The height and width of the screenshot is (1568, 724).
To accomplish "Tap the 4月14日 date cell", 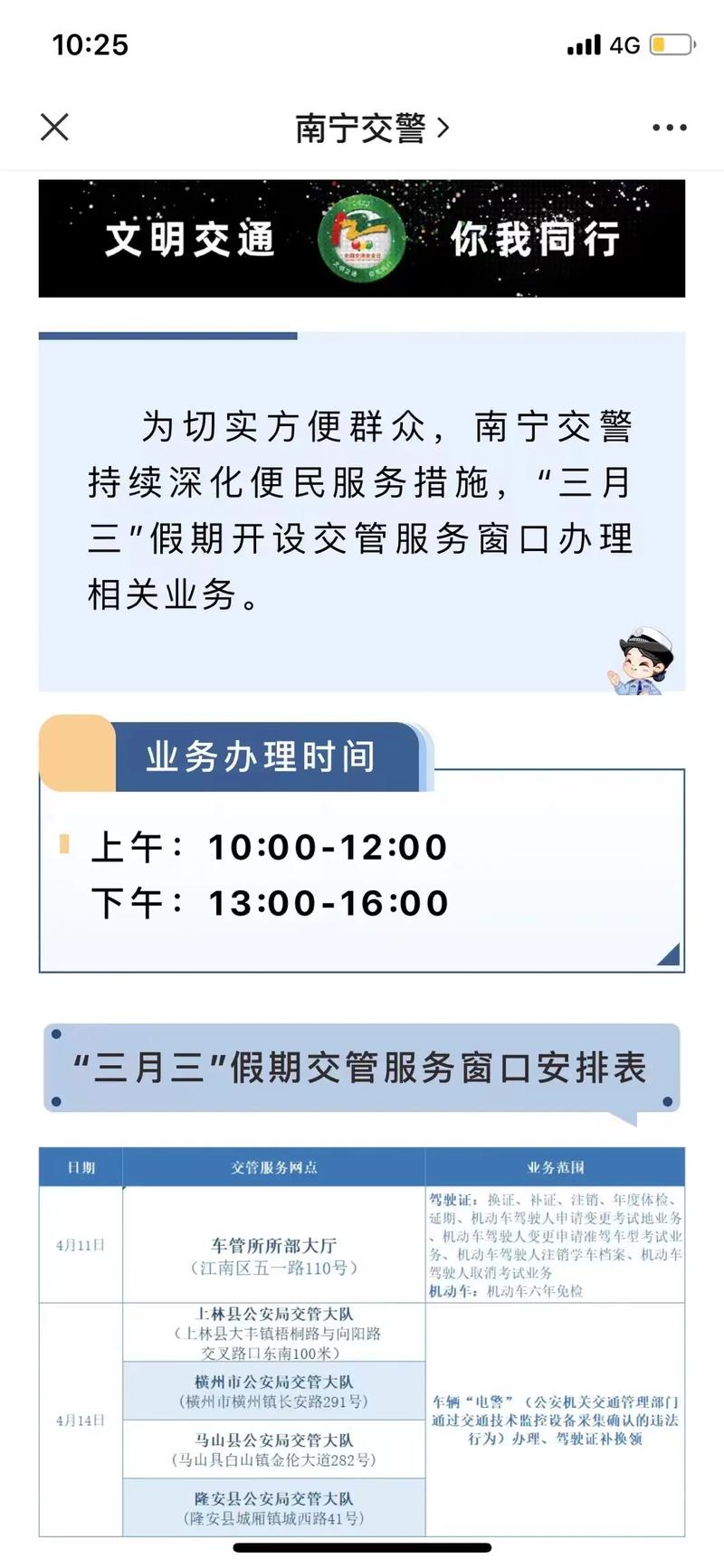I will (x=79, y=1421).
